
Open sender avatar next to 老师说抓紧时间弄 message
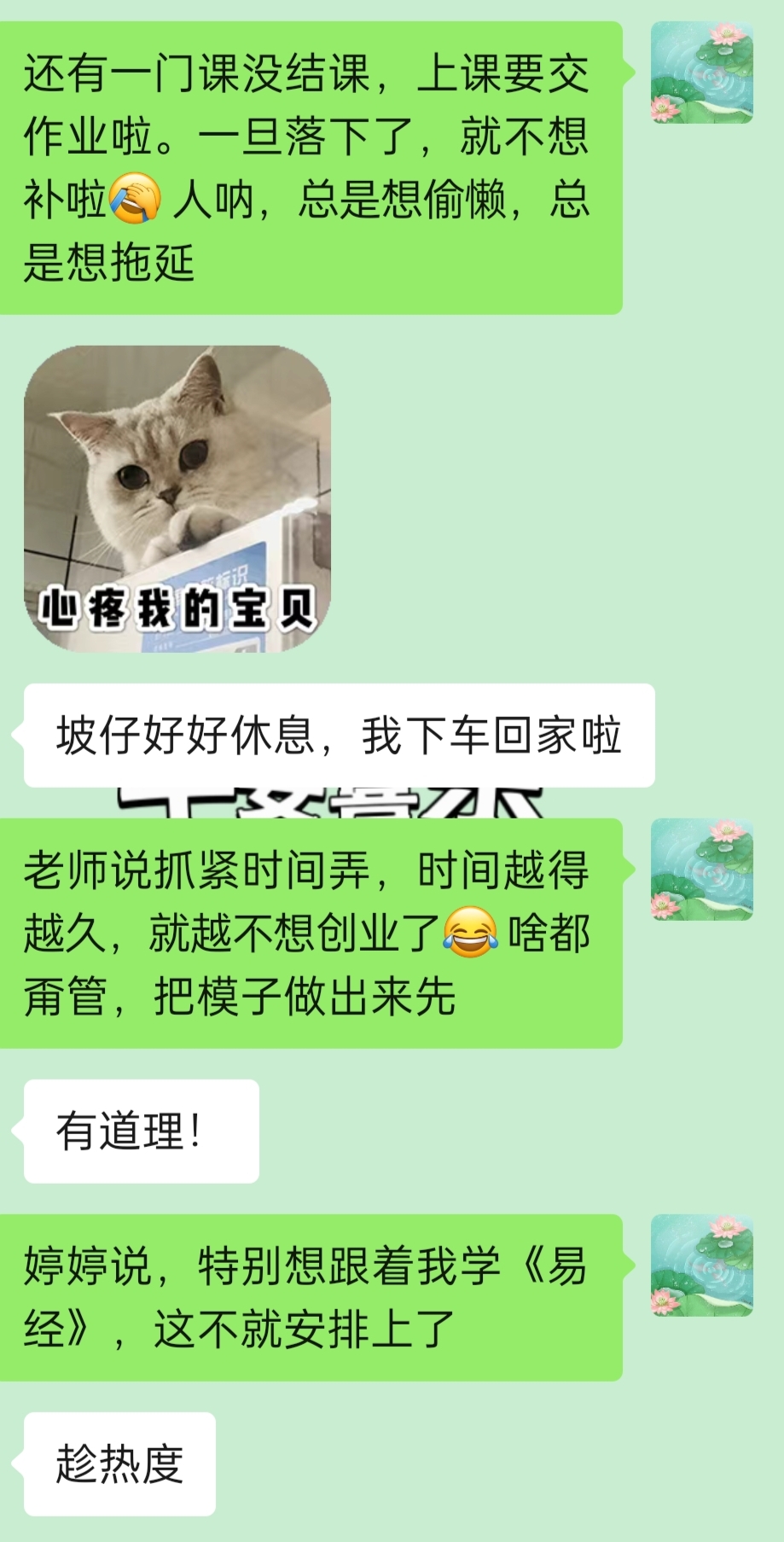pos(701,870)
